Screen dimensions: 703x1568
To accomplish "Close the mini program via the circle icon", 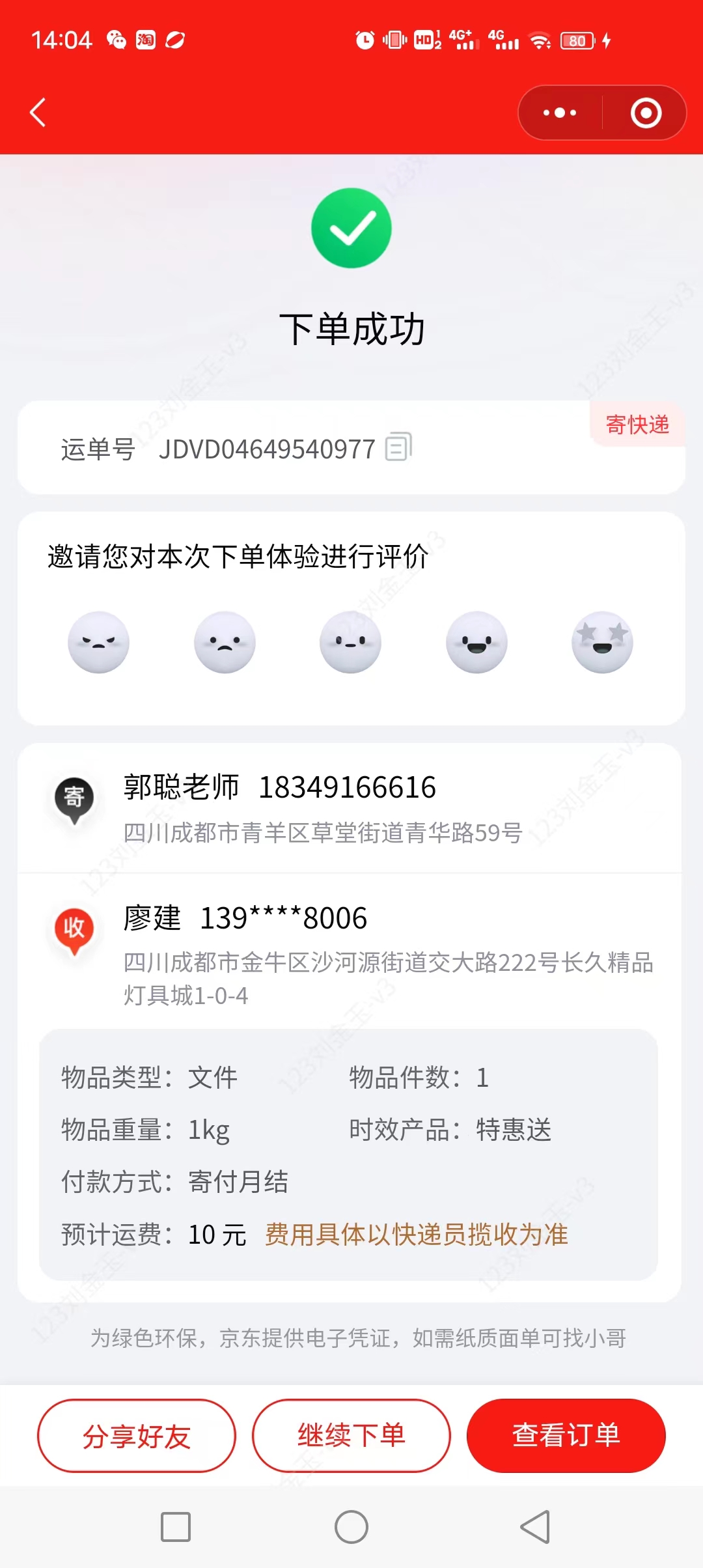I will tap(646, 113).
